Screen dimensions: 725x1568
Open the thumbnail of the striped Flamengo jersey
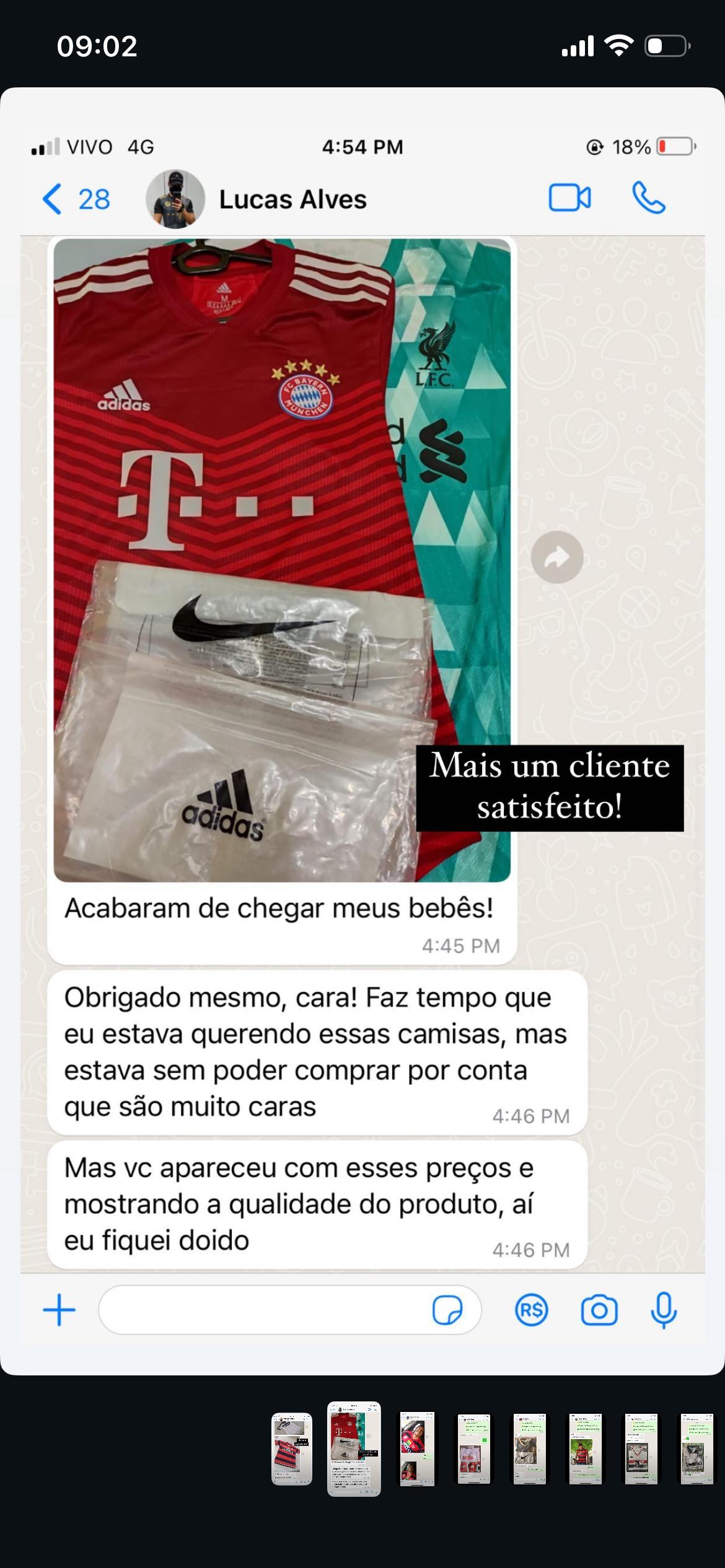point(292,1448)
